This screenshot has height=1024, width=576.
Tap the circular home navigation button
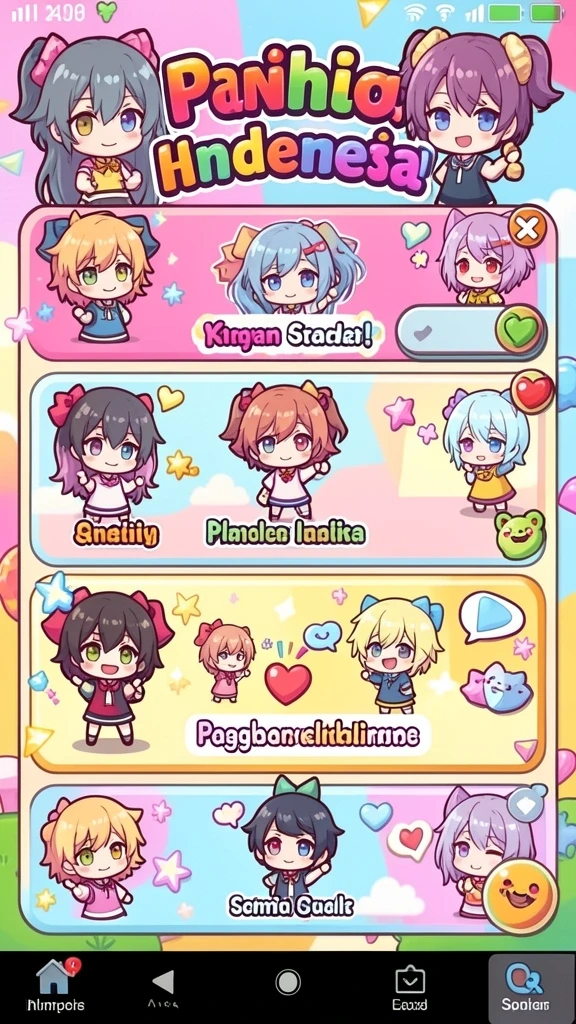287,982
